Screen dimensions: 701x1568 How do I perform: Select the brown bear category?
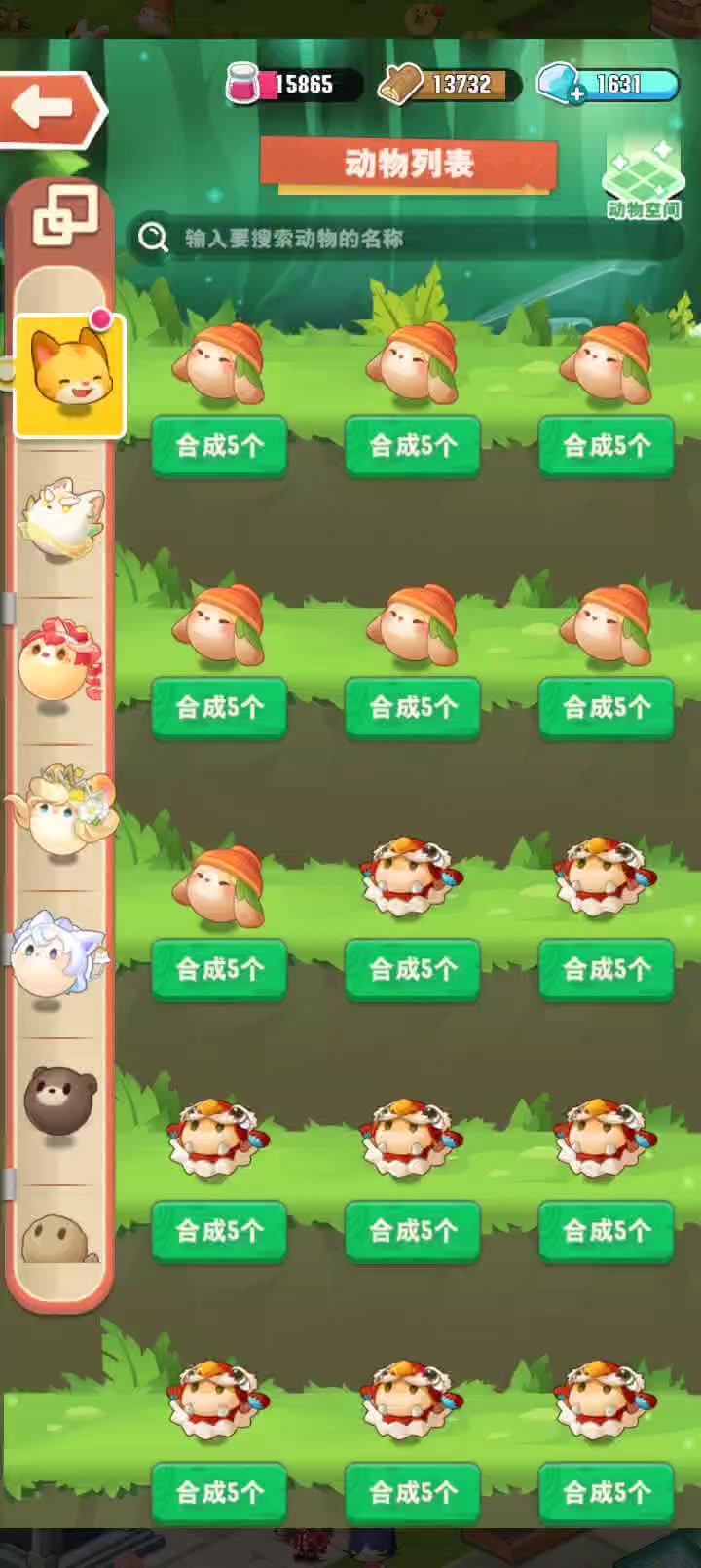point(60,1101)
